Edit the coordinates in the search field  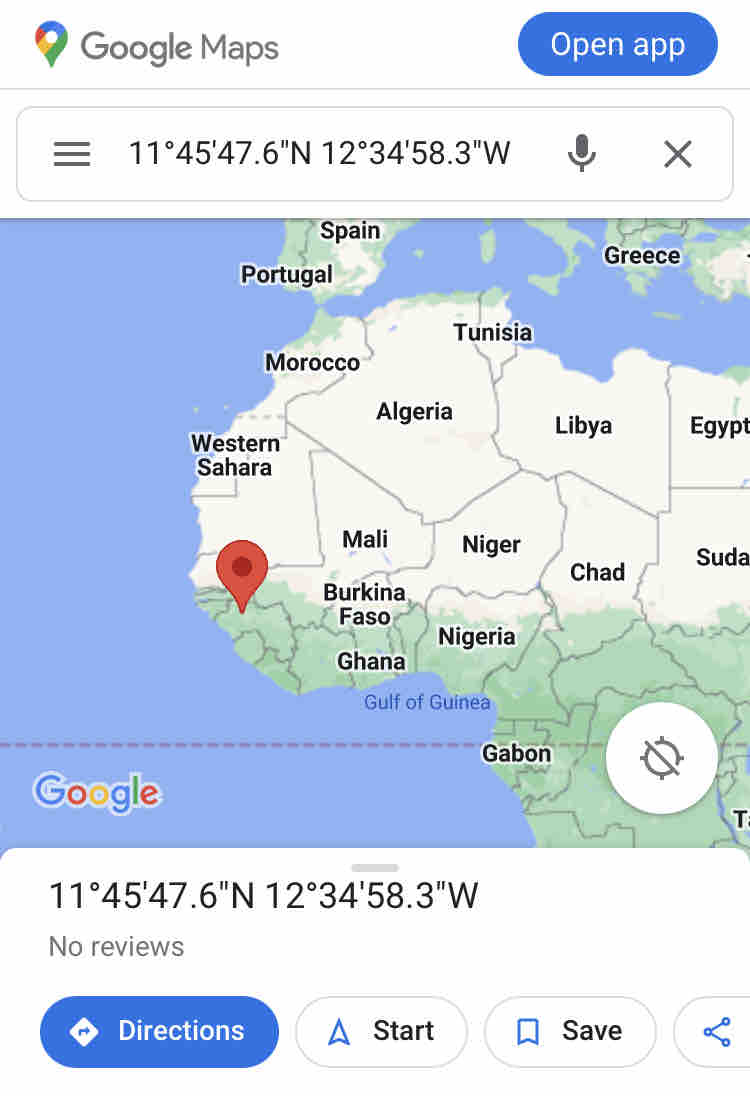point(319,154)
